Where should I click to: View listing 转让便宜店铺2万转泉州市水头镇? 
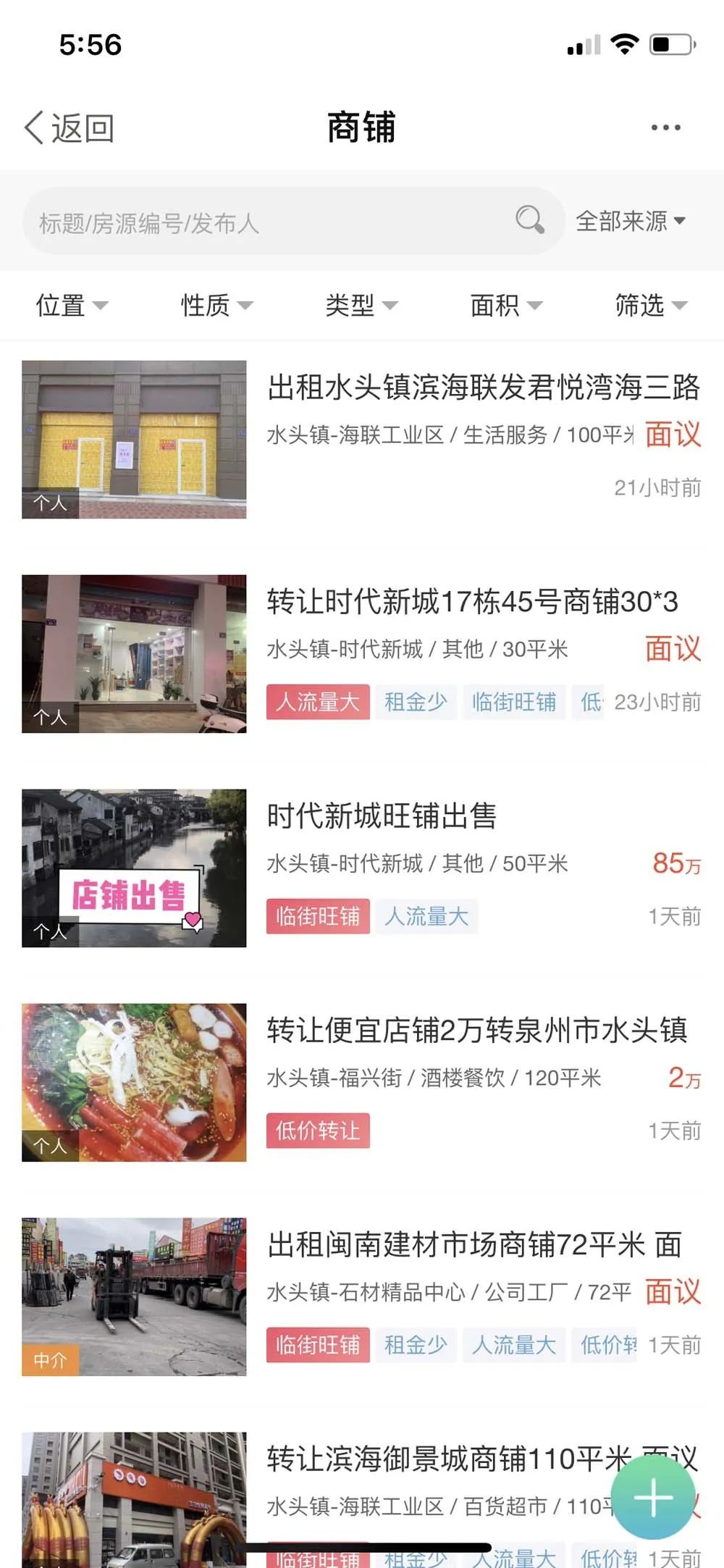[362, 1082]
